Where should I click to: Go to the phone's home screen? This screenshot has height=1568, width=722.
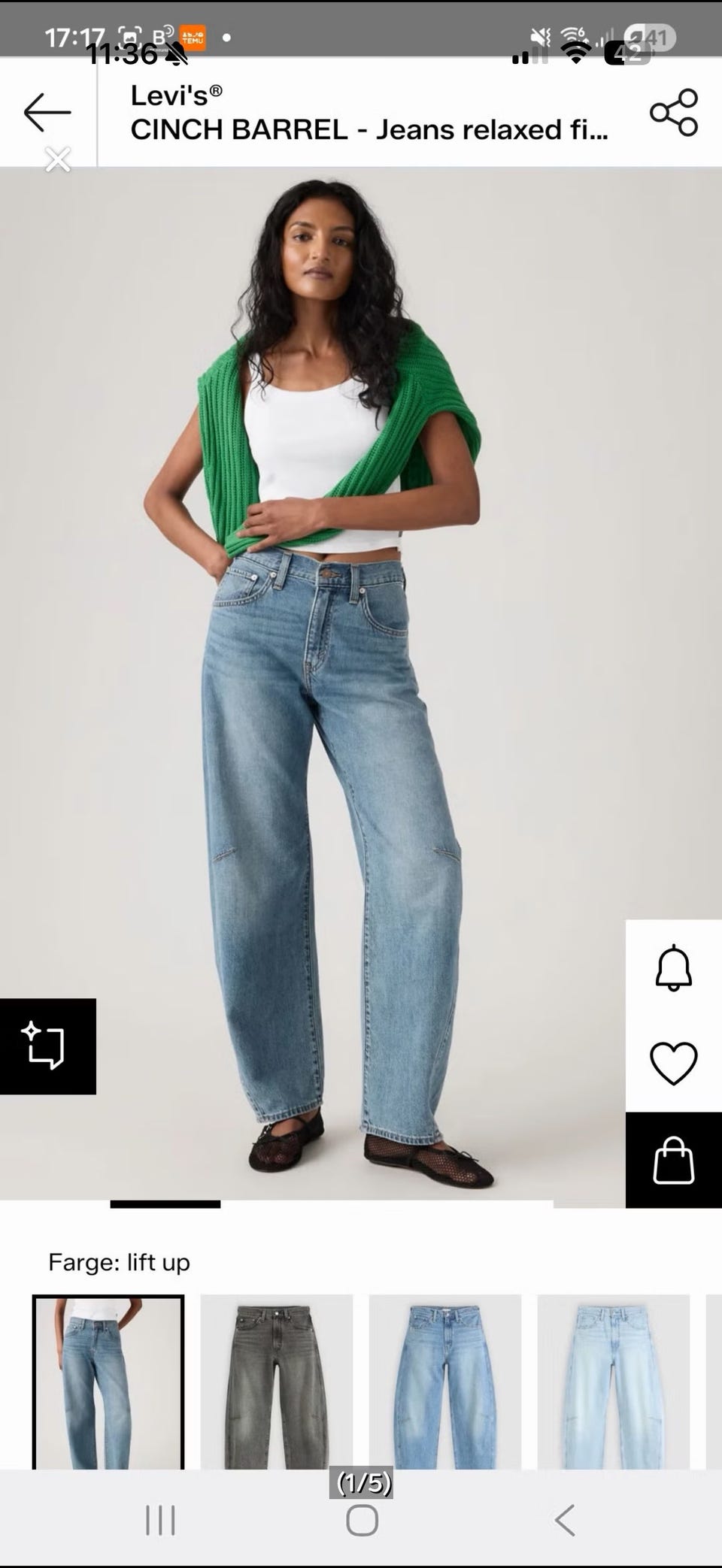[362, 1520]
